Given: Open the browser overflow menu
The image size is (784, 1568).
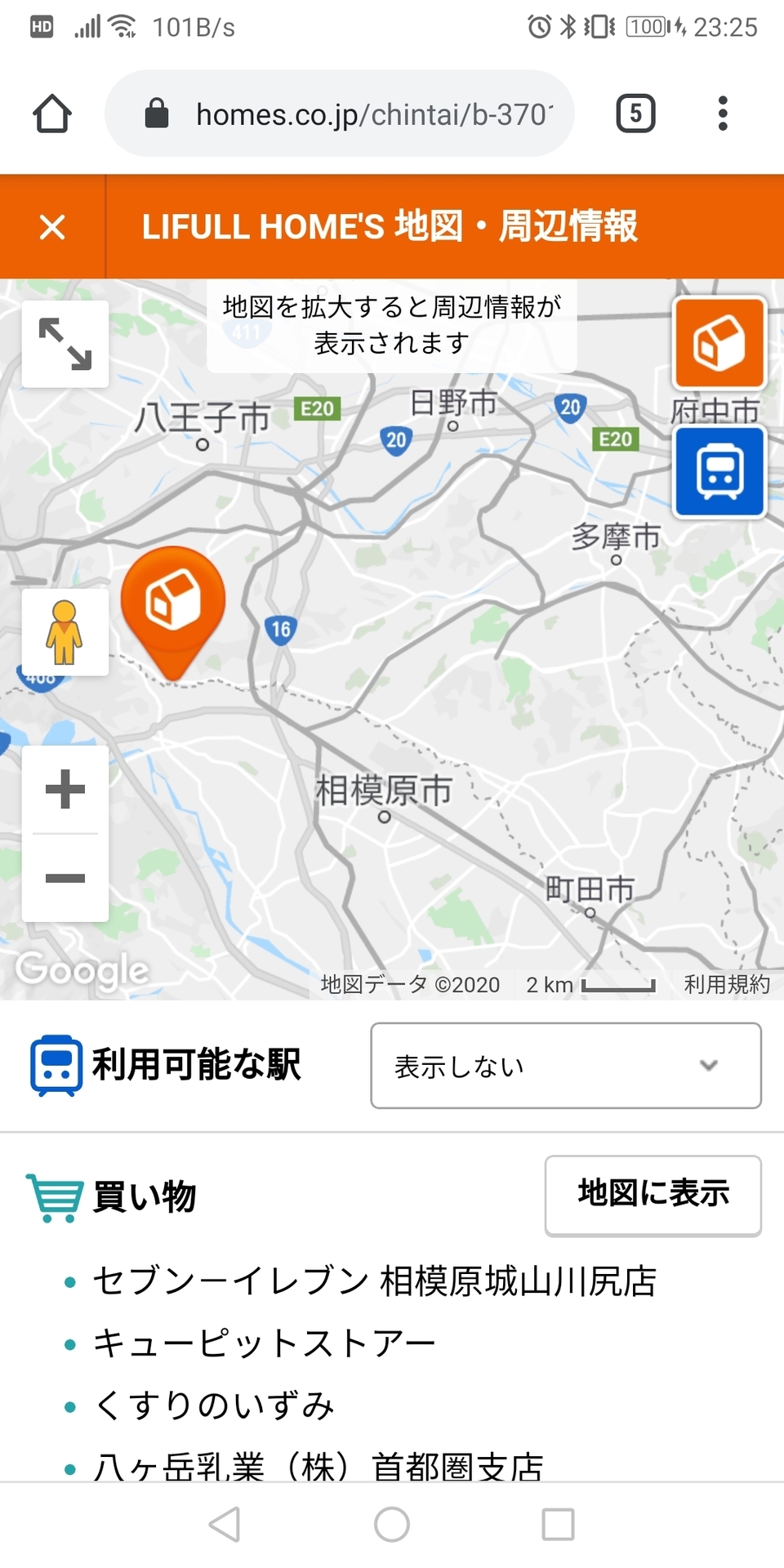Looking at the screenshot, I should click(x=722, y=114).
